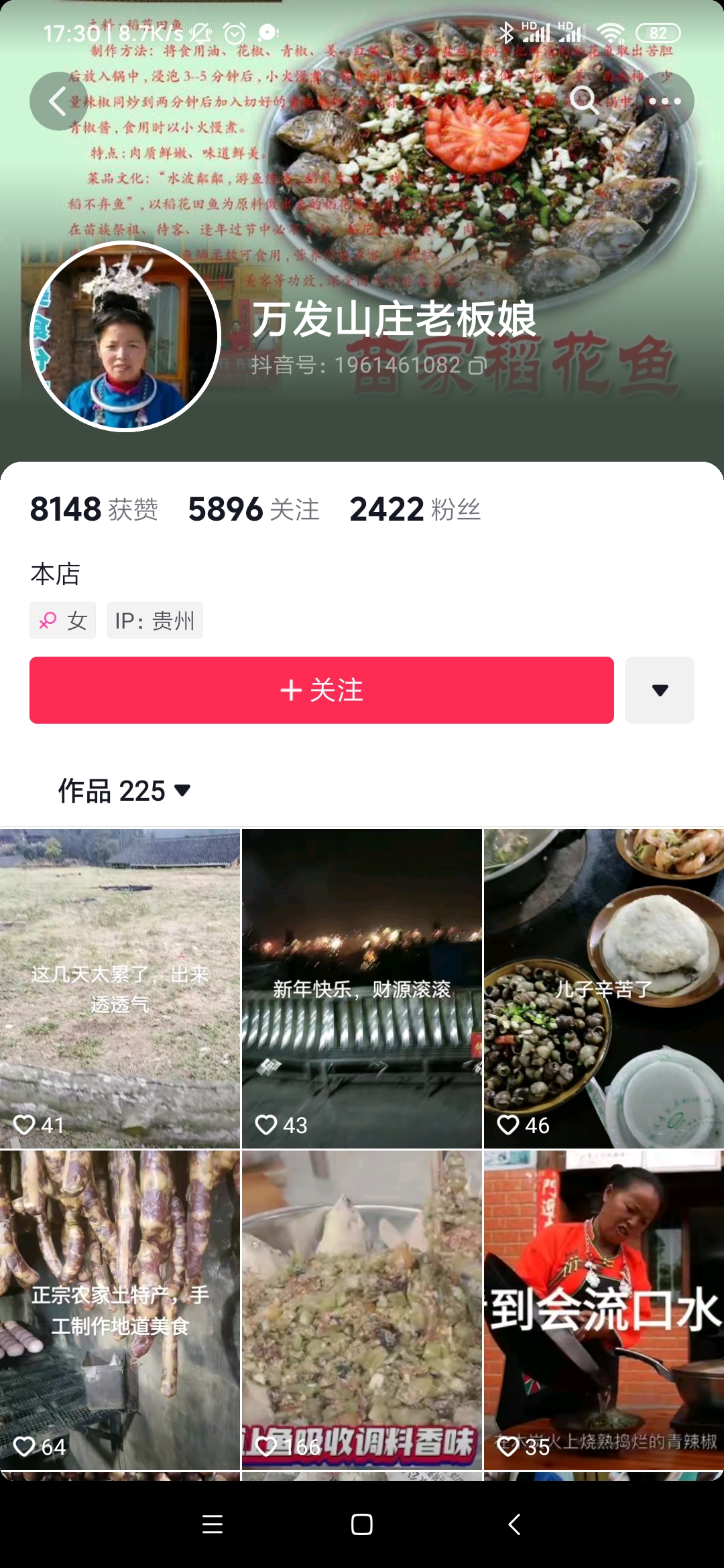Open the 作品 225 sorting dropdown
Image resolution: width=724 pixels, height=1568 pixels.
[x=125, y=791]
